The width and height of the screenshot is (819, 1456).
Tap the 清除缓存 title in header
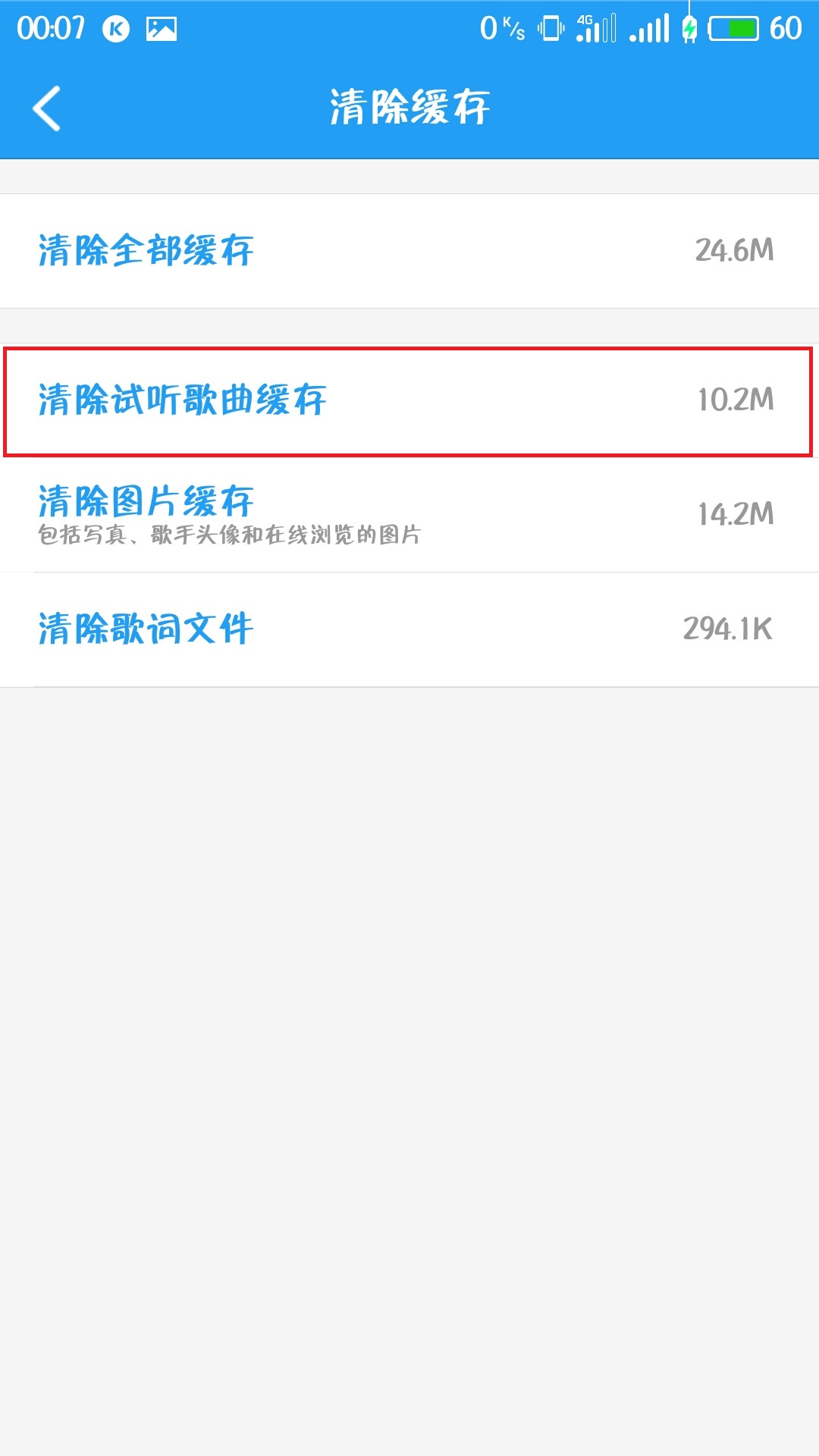click(x=409, y=106)
